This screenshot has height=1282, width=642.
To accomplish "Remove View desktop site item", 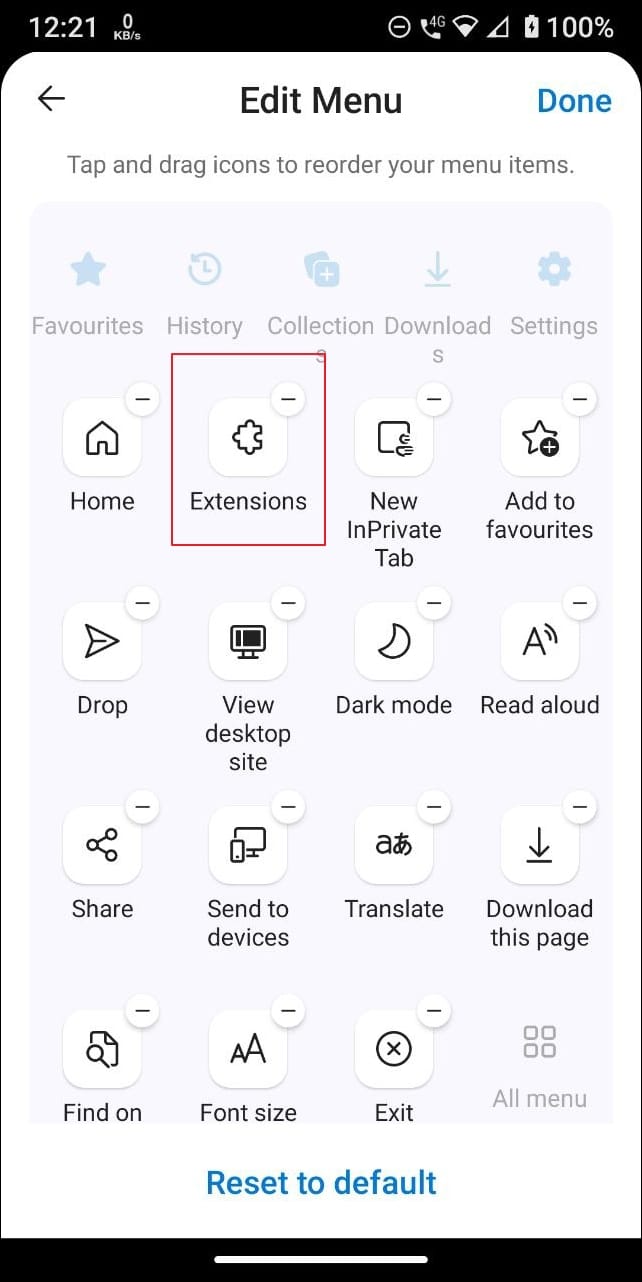I will tap(288, 603).
